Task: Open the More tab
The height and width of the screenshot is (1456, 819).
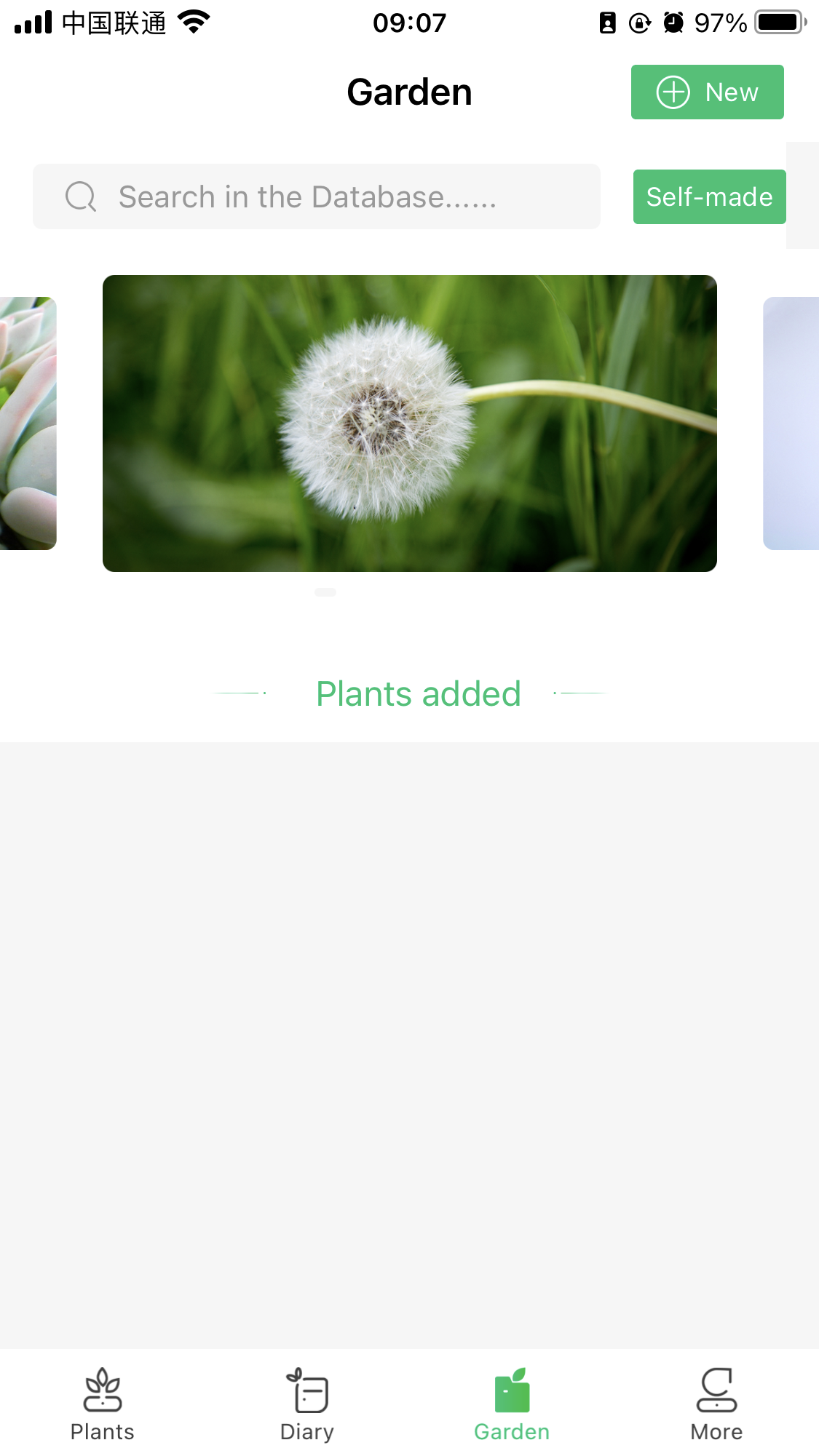Action: click(716, 1404)
